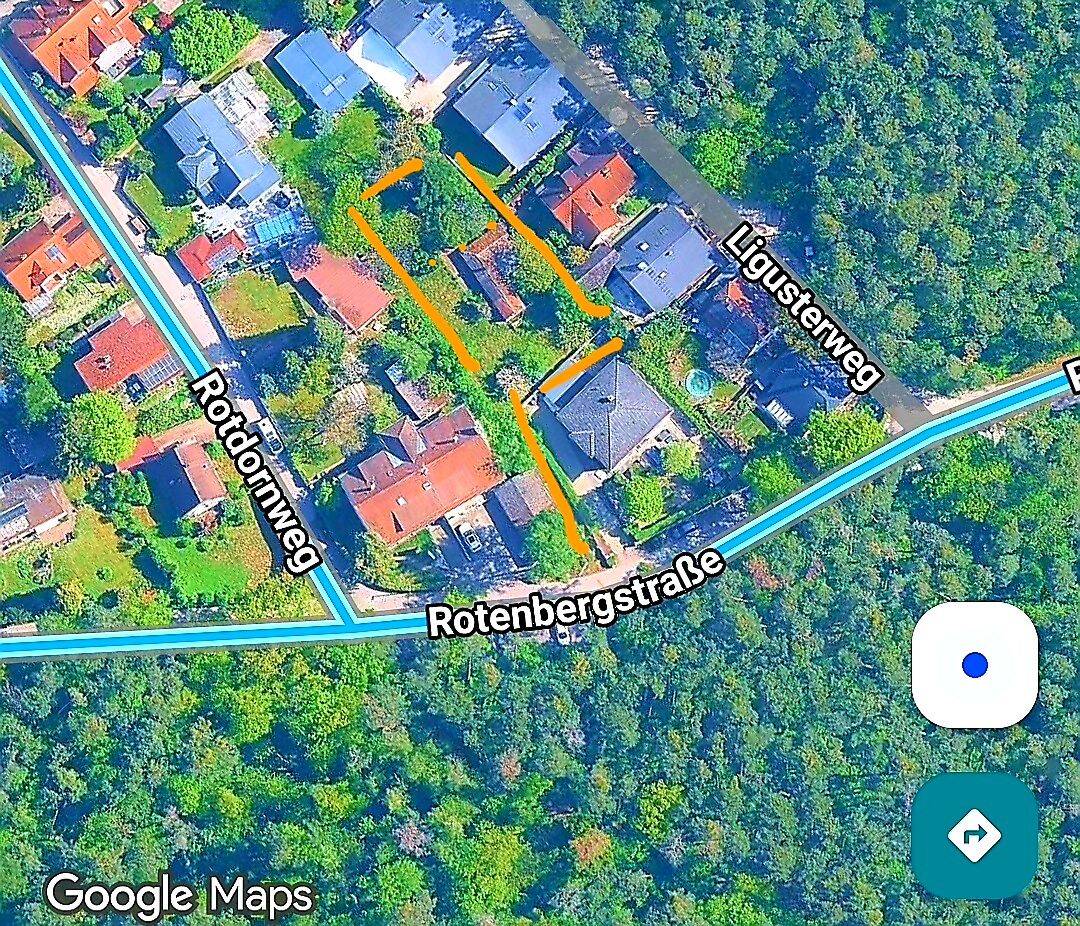Center map on my current location
1080x926 pixels.
click(974, 665)
